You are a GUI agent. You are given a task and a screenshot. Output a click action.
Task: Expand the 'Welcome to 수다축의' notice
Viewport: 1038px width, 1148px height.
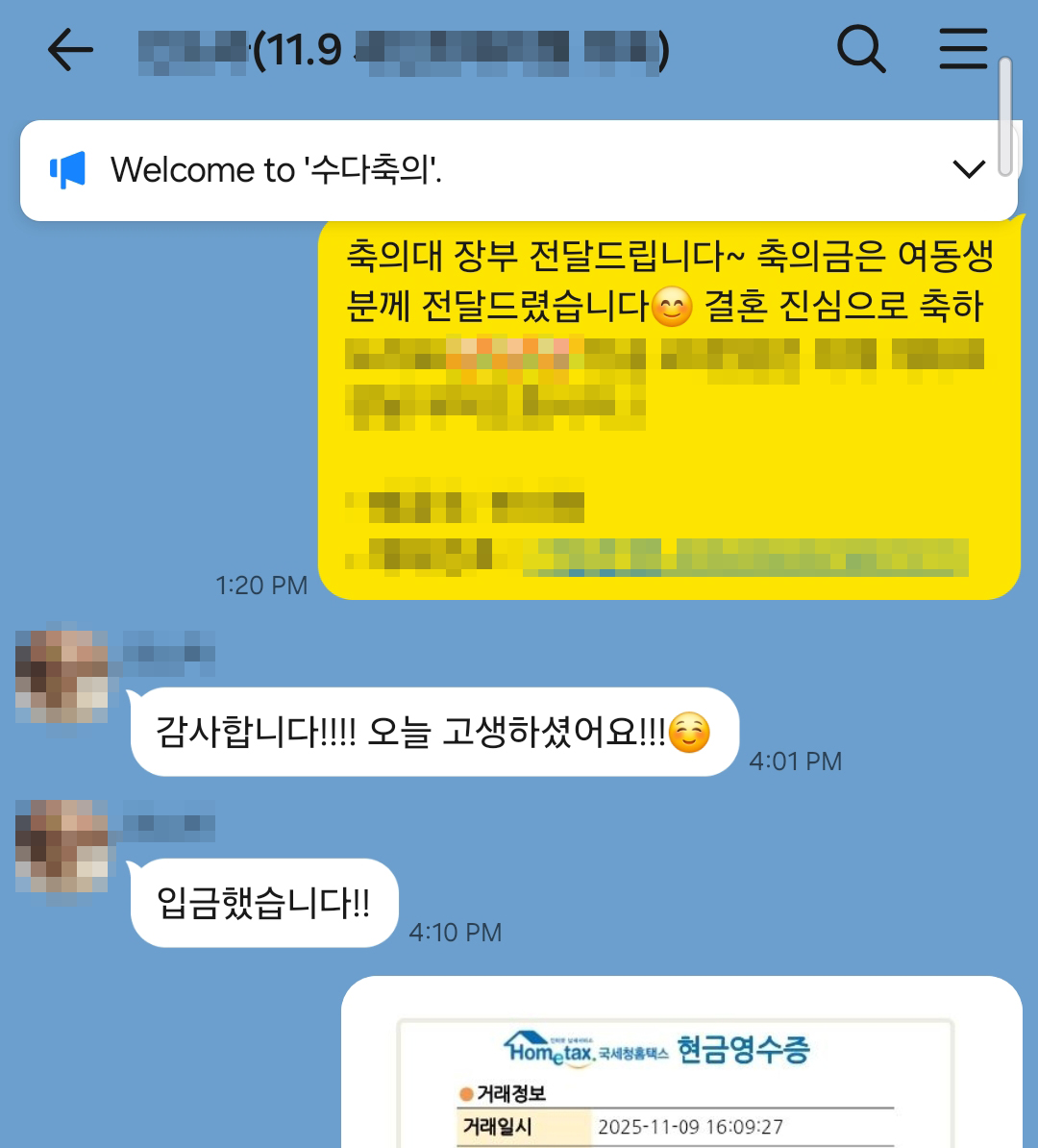point(968,170)
